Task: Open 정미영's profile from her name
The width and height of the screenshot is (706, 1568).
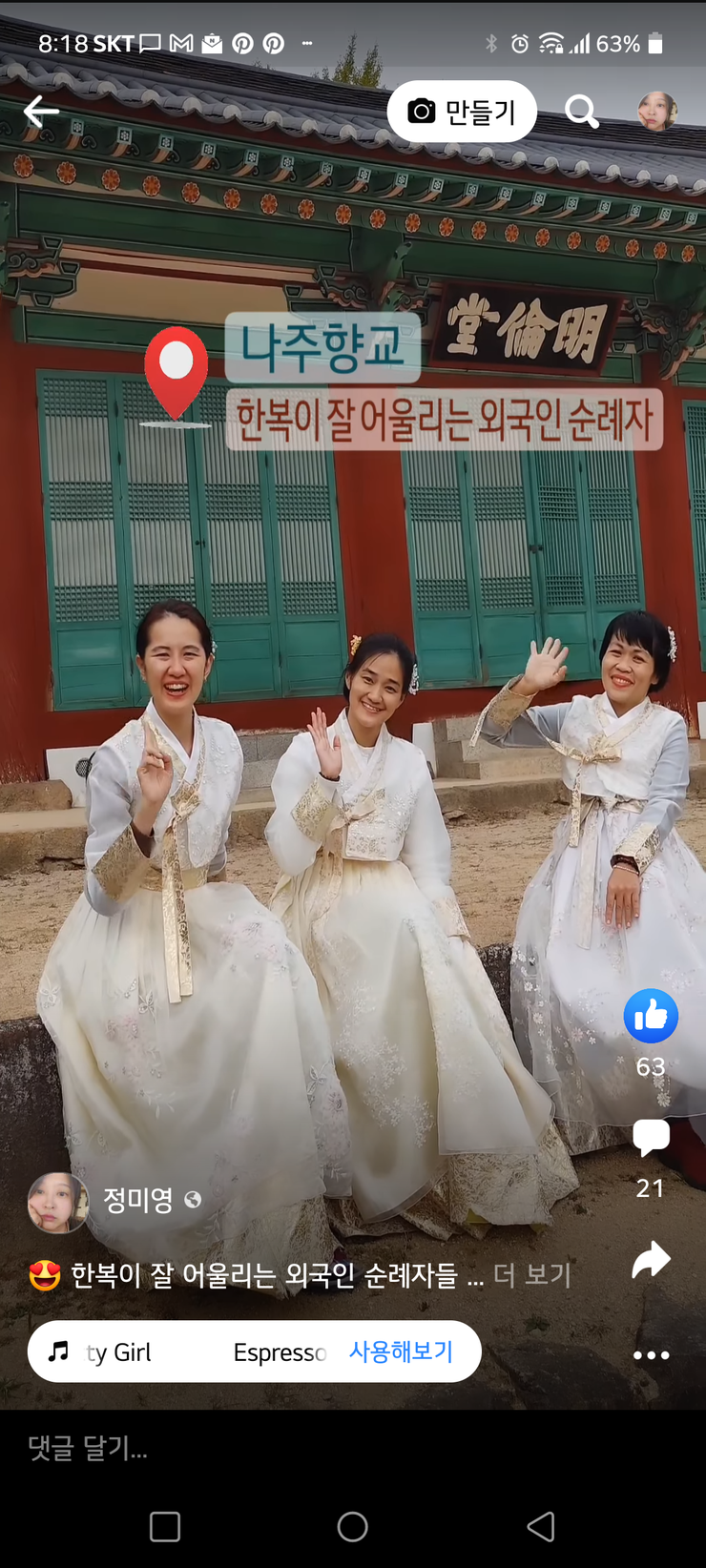Action: point(138,1200)
